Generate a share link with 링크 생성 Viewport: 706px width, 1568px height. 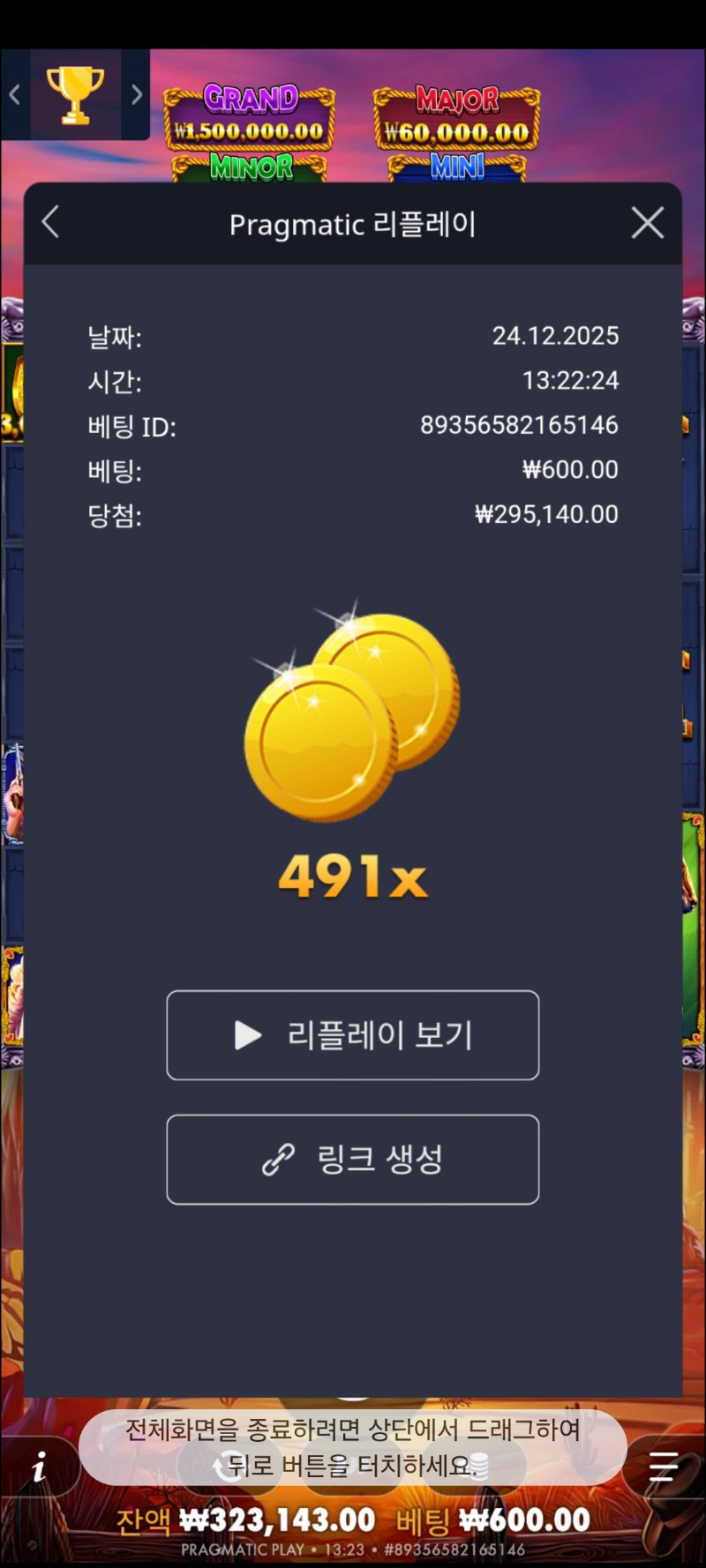[x=353, y=1160]
